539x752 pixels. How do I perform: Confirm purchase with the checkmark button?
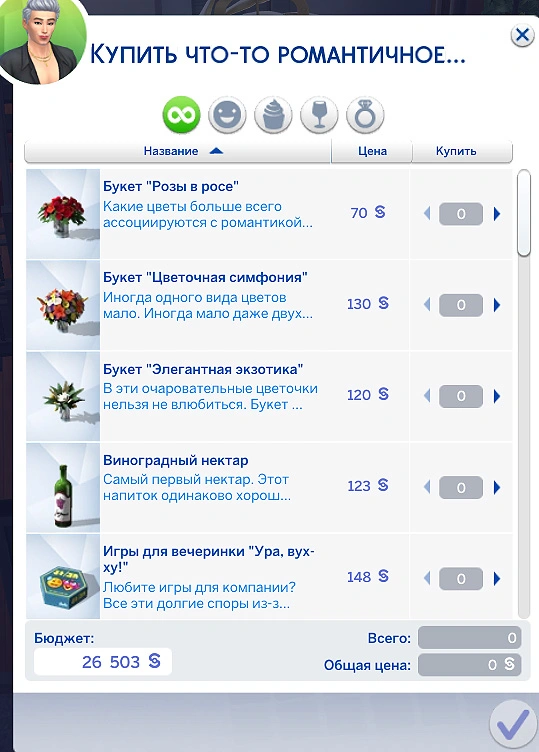click(x=514, y=725)
